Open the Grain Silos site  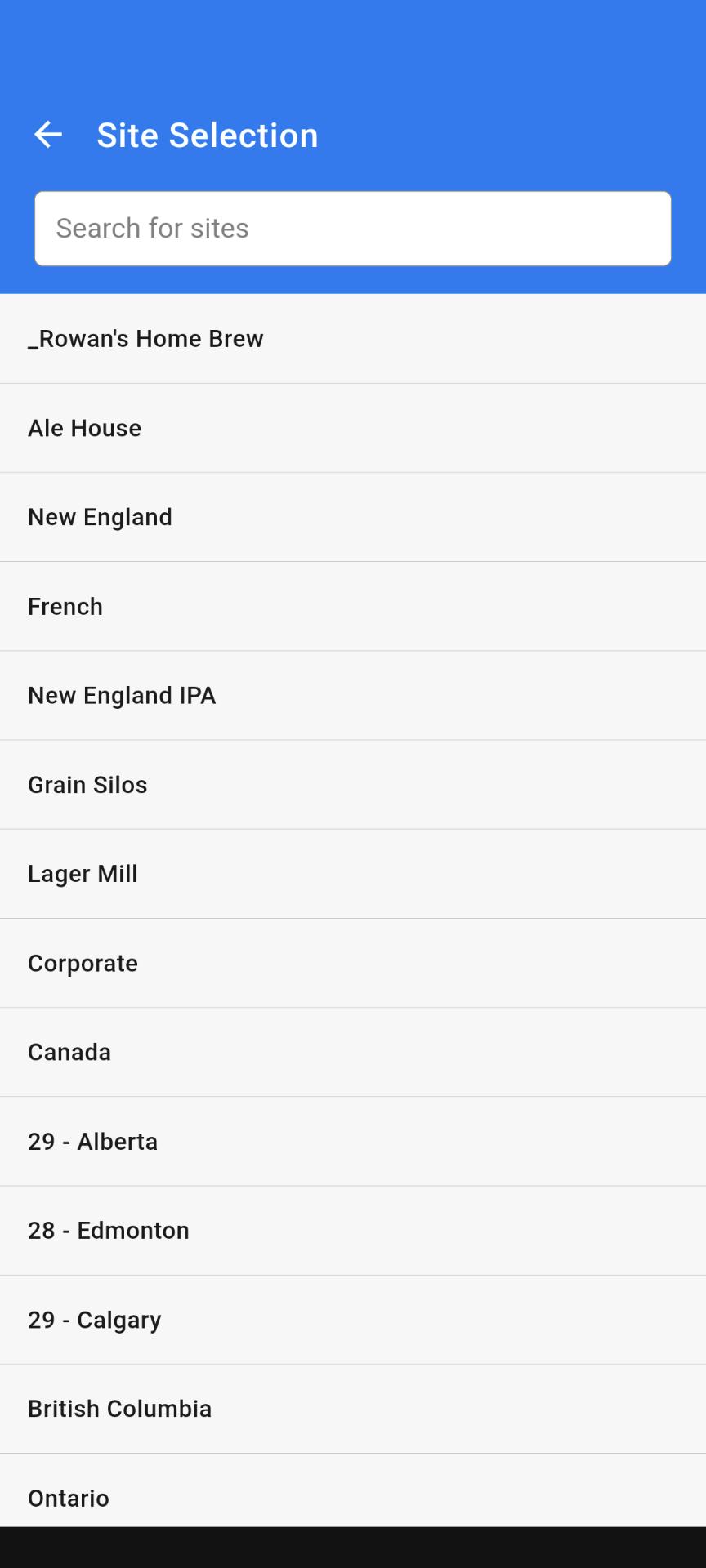[x=353, y=785]
